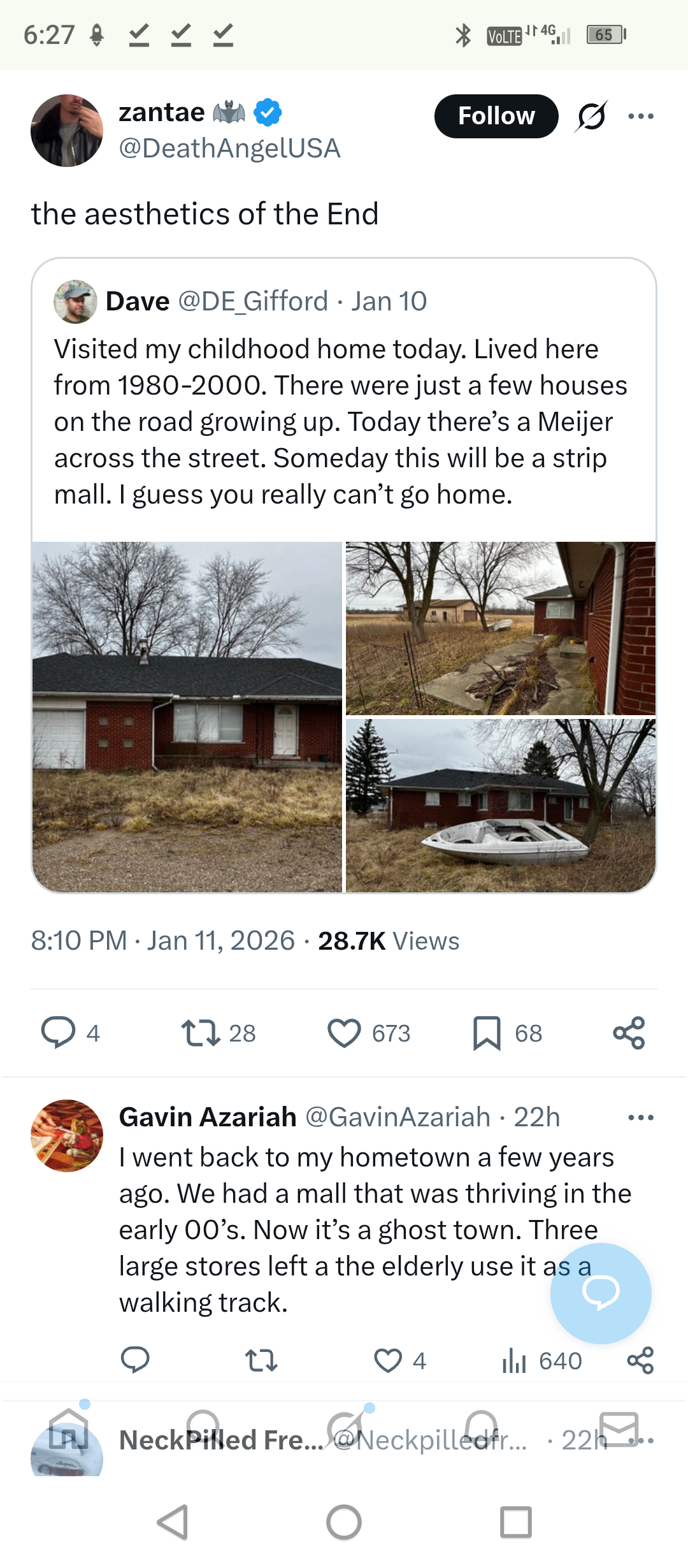Image resolution: width=688 pixels, height=1568 pixels.
Task: Open zantae's profile picture
Action: point(67,131)
